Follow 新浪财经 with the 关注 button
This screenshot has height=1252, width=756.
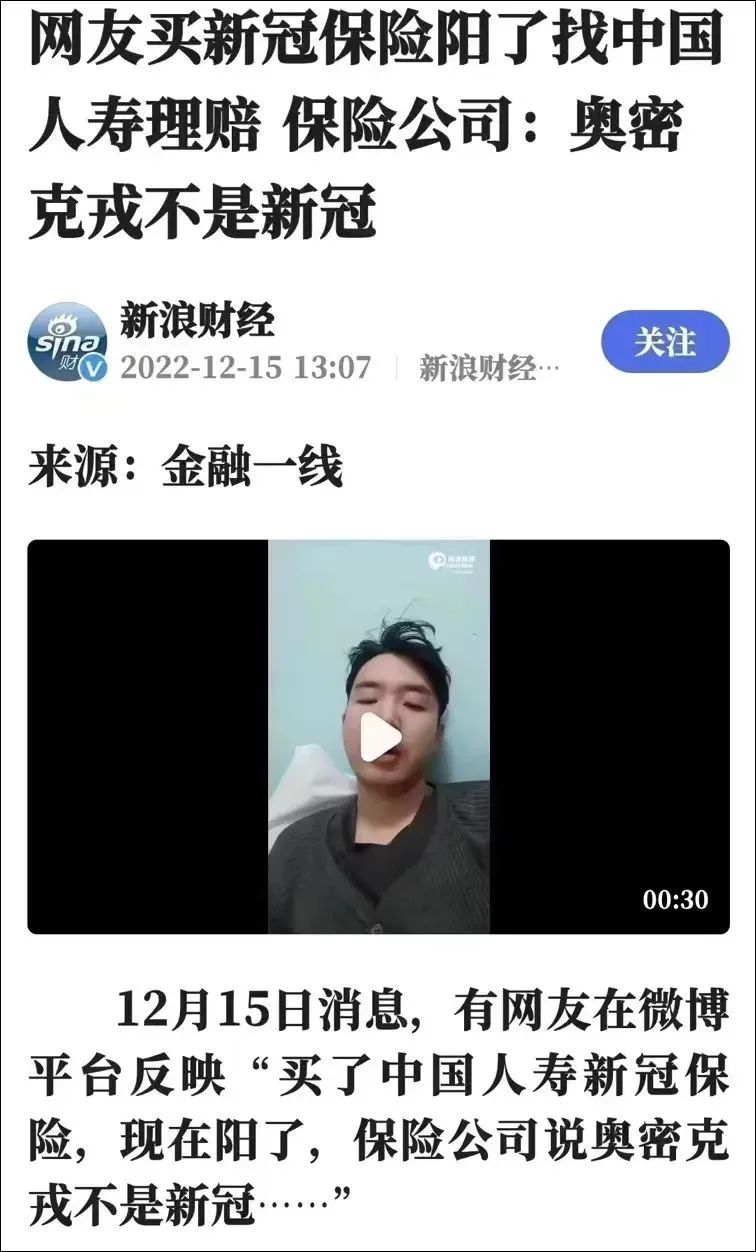(x=665, y=342)
